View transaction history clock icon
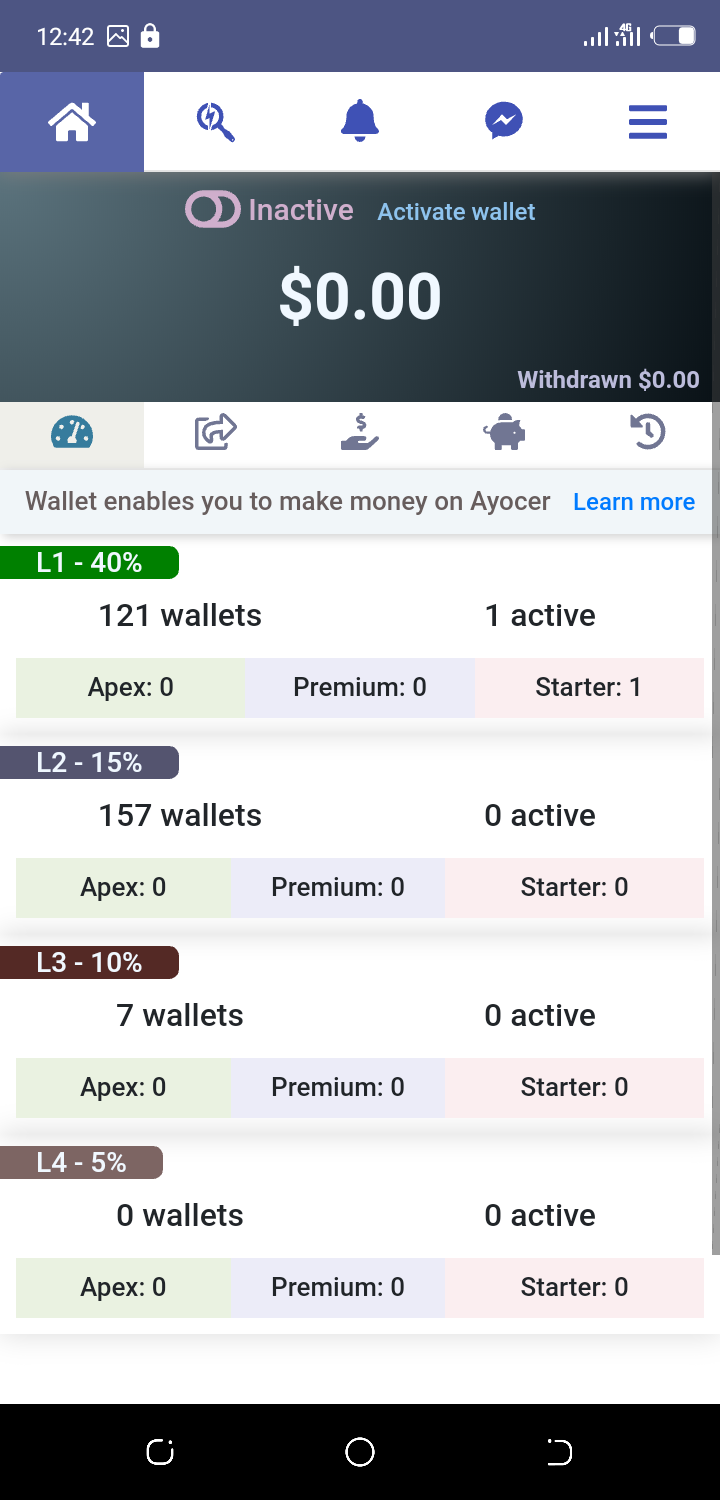Screen dimensions: 720x1500 [x=648, y=433]
